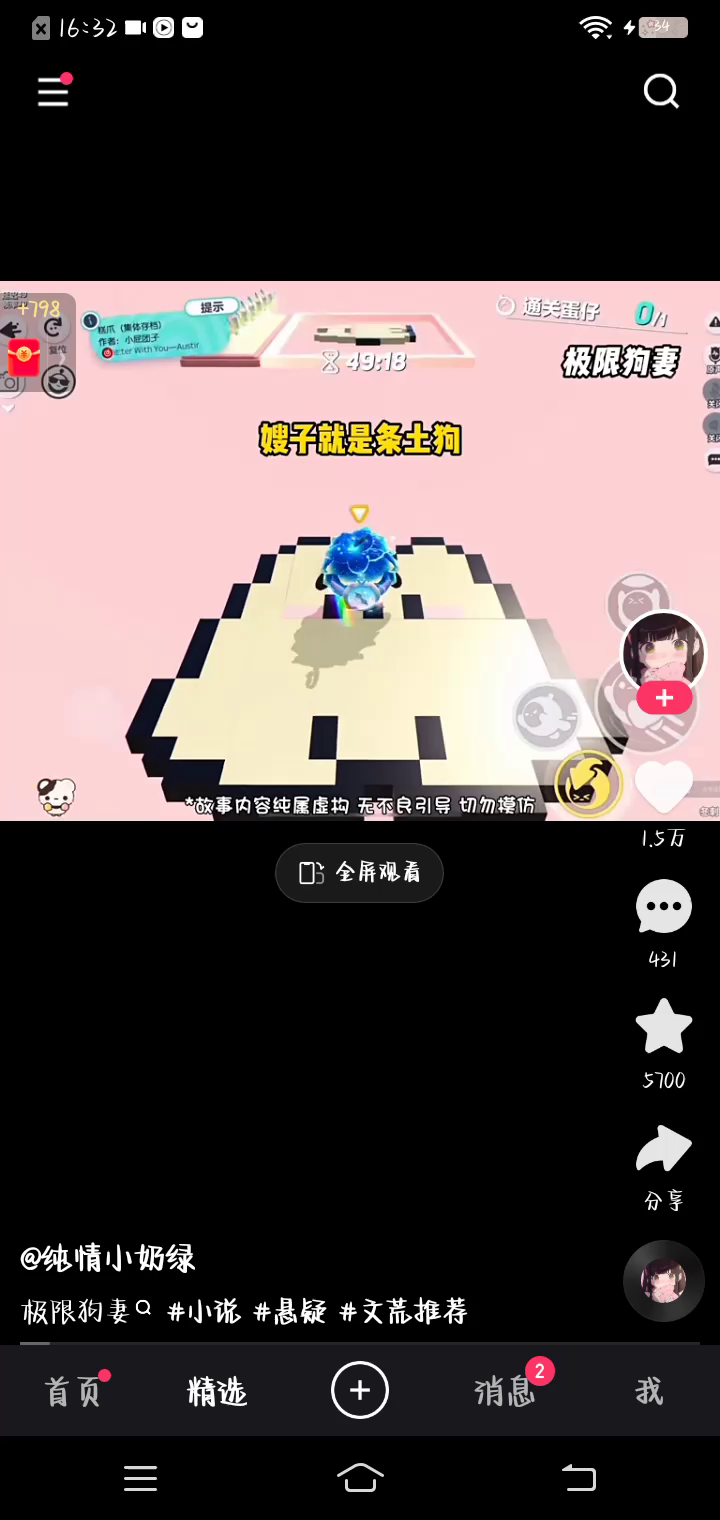Screen dimensions: 720x1520
Task: Add video to favorites with star
Action: point(664,1027)
